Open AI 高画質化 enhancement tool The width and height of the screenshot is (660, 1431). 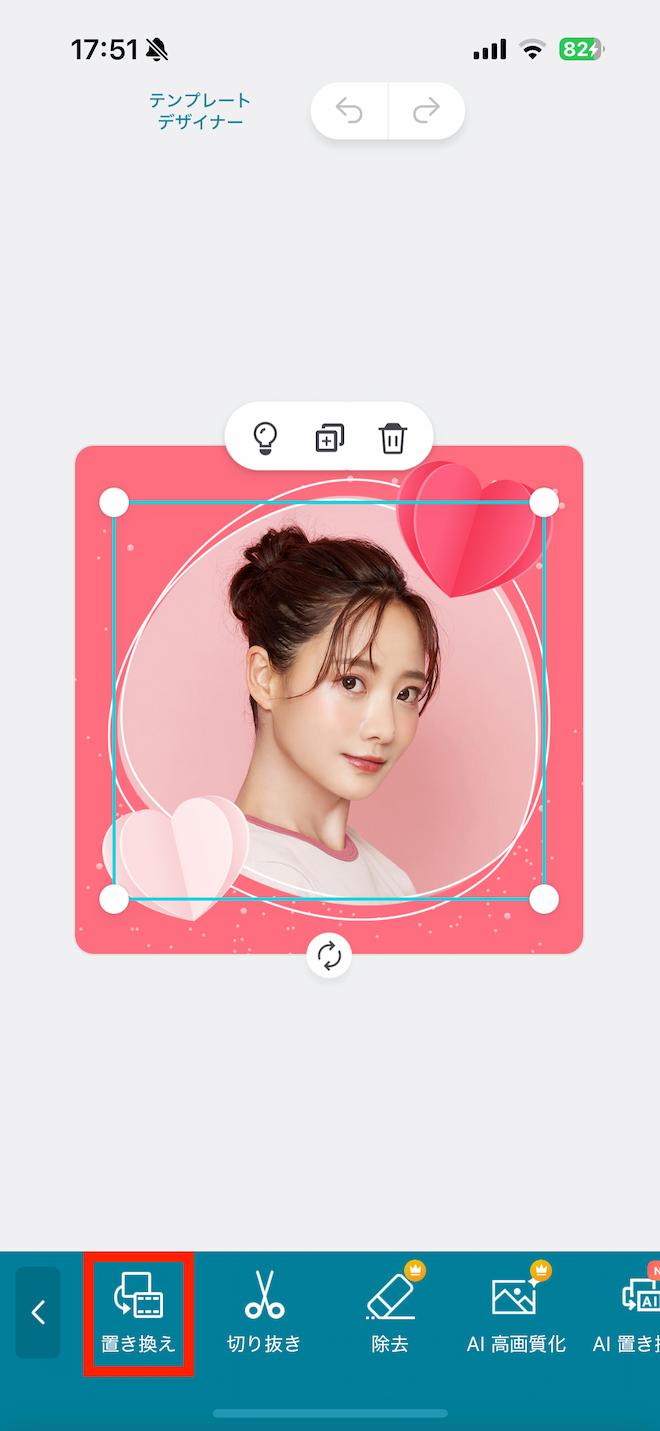pyautogui.click(x=516, y=1312)
